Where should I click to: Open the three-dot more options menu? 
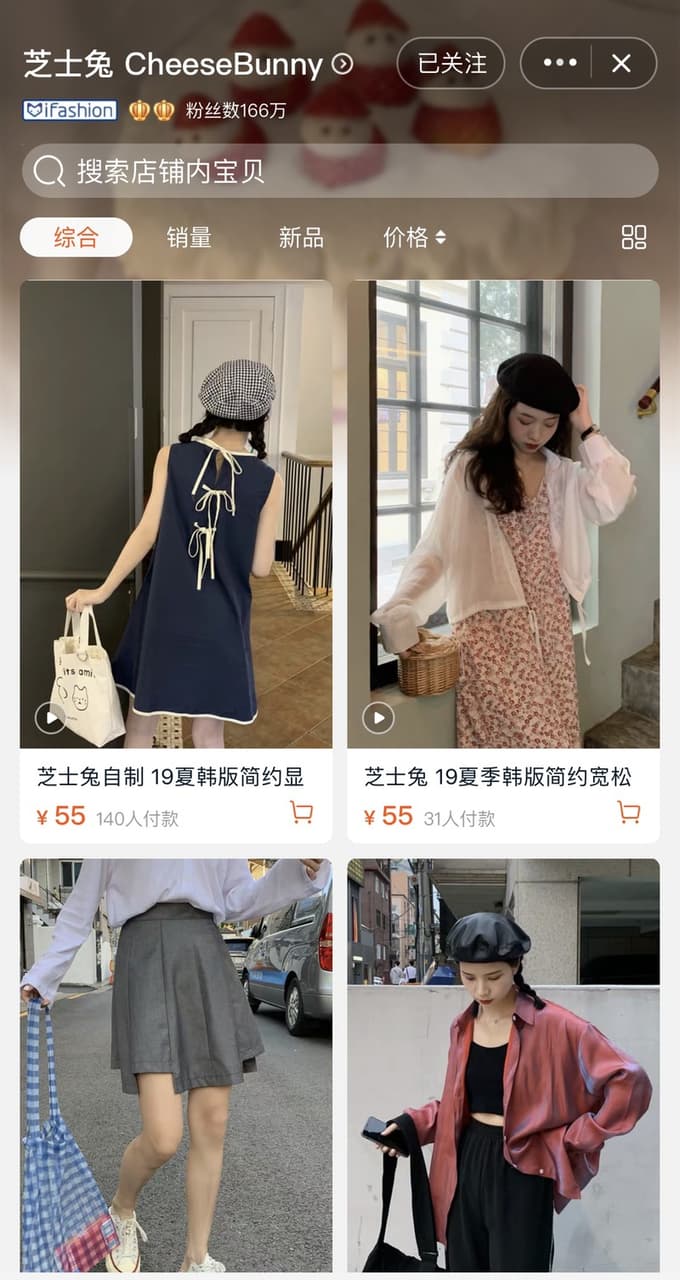(559, 64)
